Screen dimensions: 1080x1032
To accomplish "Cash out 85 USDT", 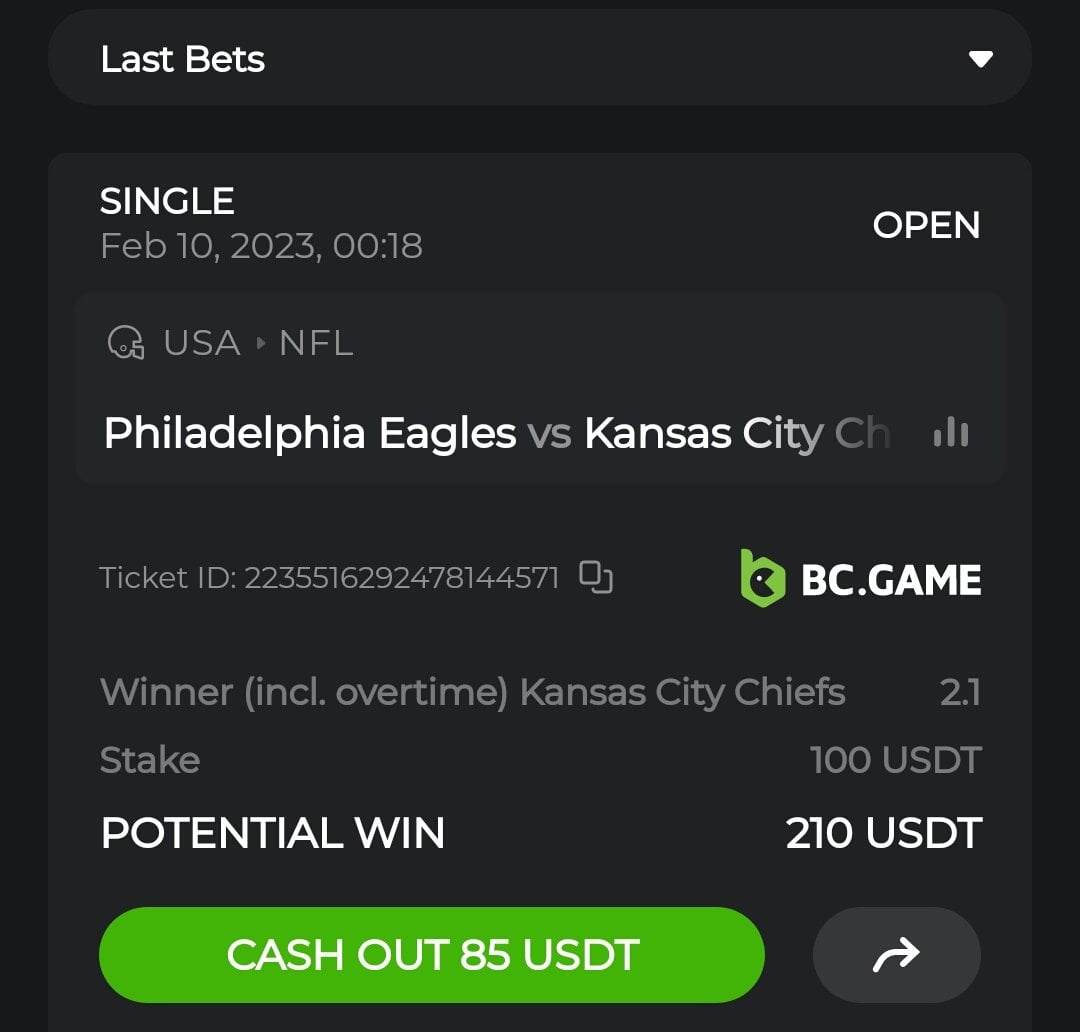I will pos(431,955).
